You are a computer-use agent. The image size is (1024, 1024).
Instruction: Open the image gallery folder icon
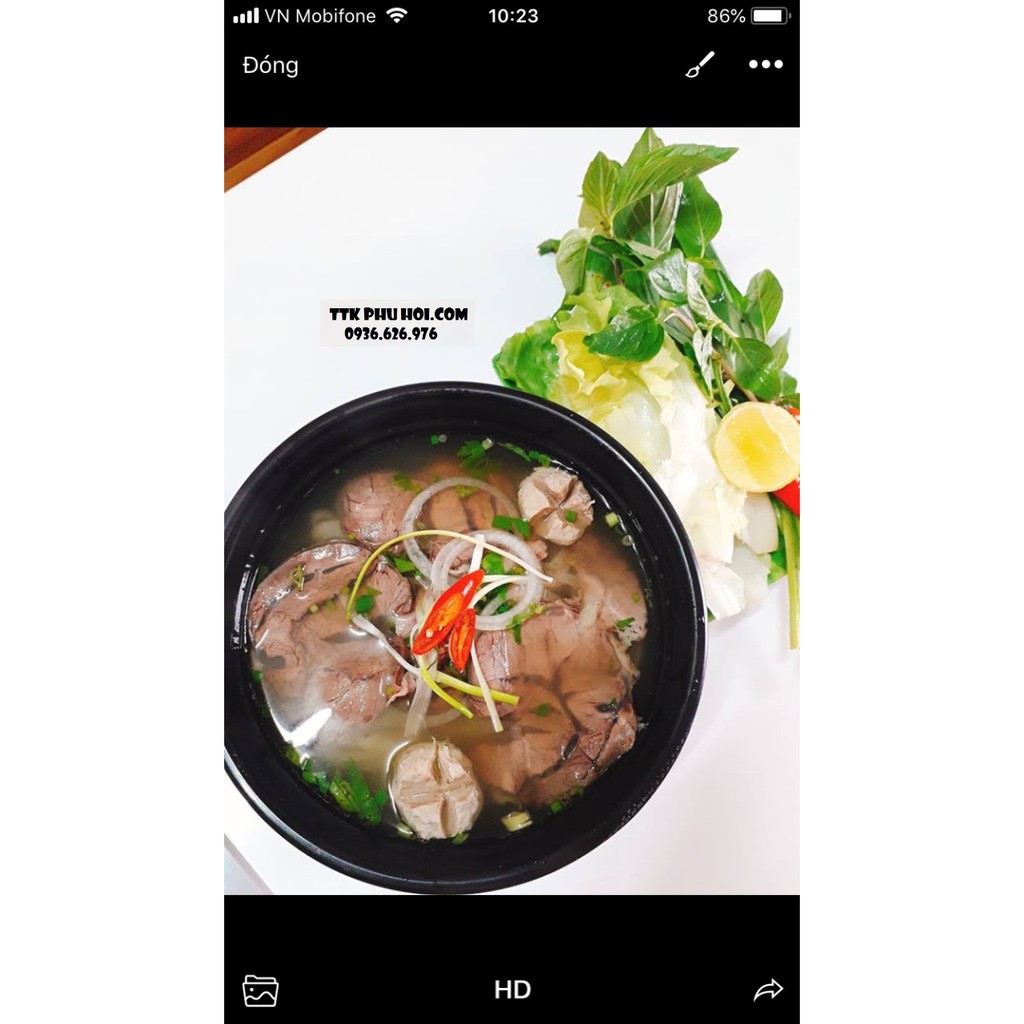click(261, 990)
